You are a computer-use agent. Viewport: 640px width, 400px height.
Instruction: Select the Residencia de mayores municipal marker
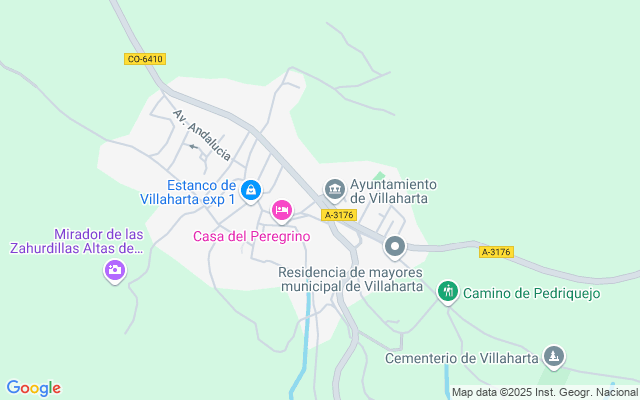[x=395, y=246]
